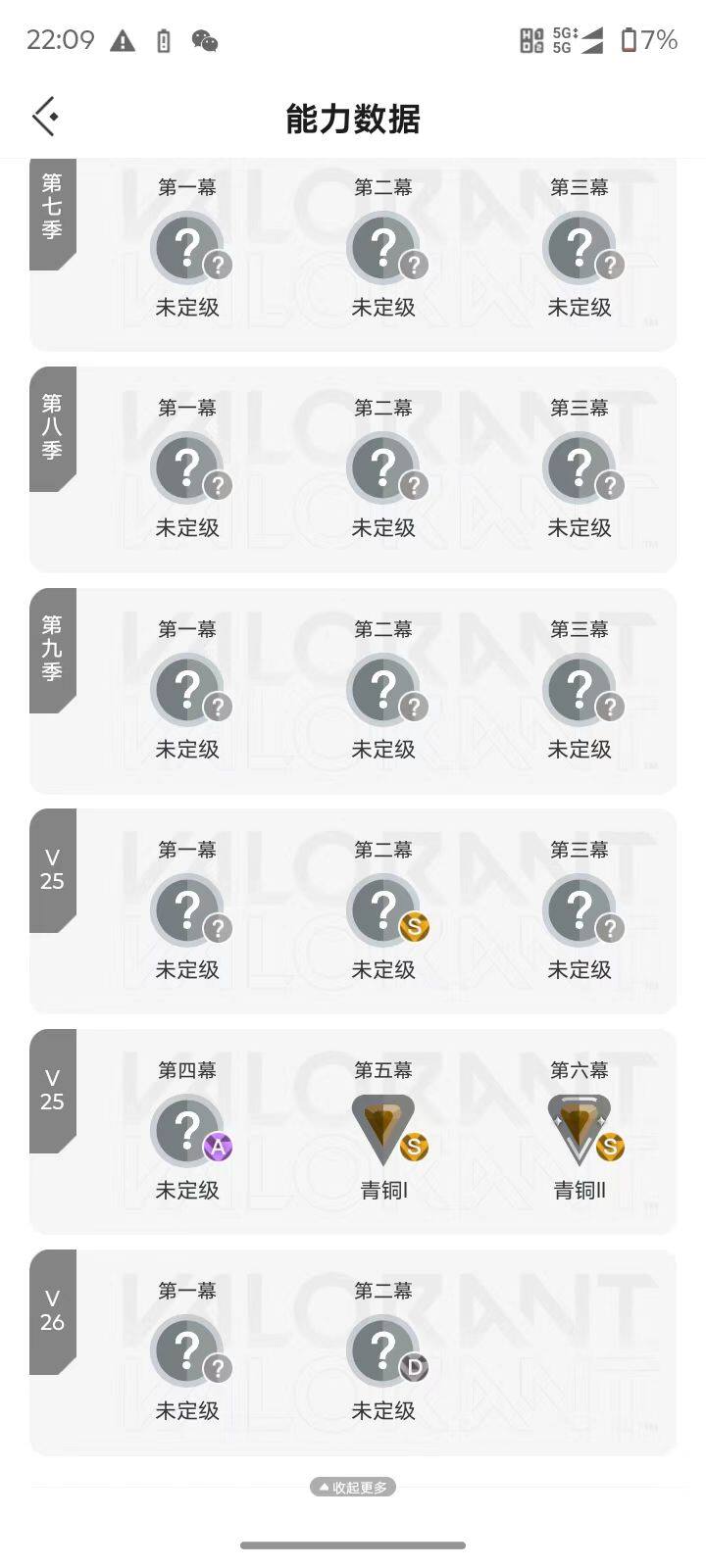This screenshot has height=1568, width=706.
Task: Open the 能力数据 title header
Action: [x=353, y=120]
